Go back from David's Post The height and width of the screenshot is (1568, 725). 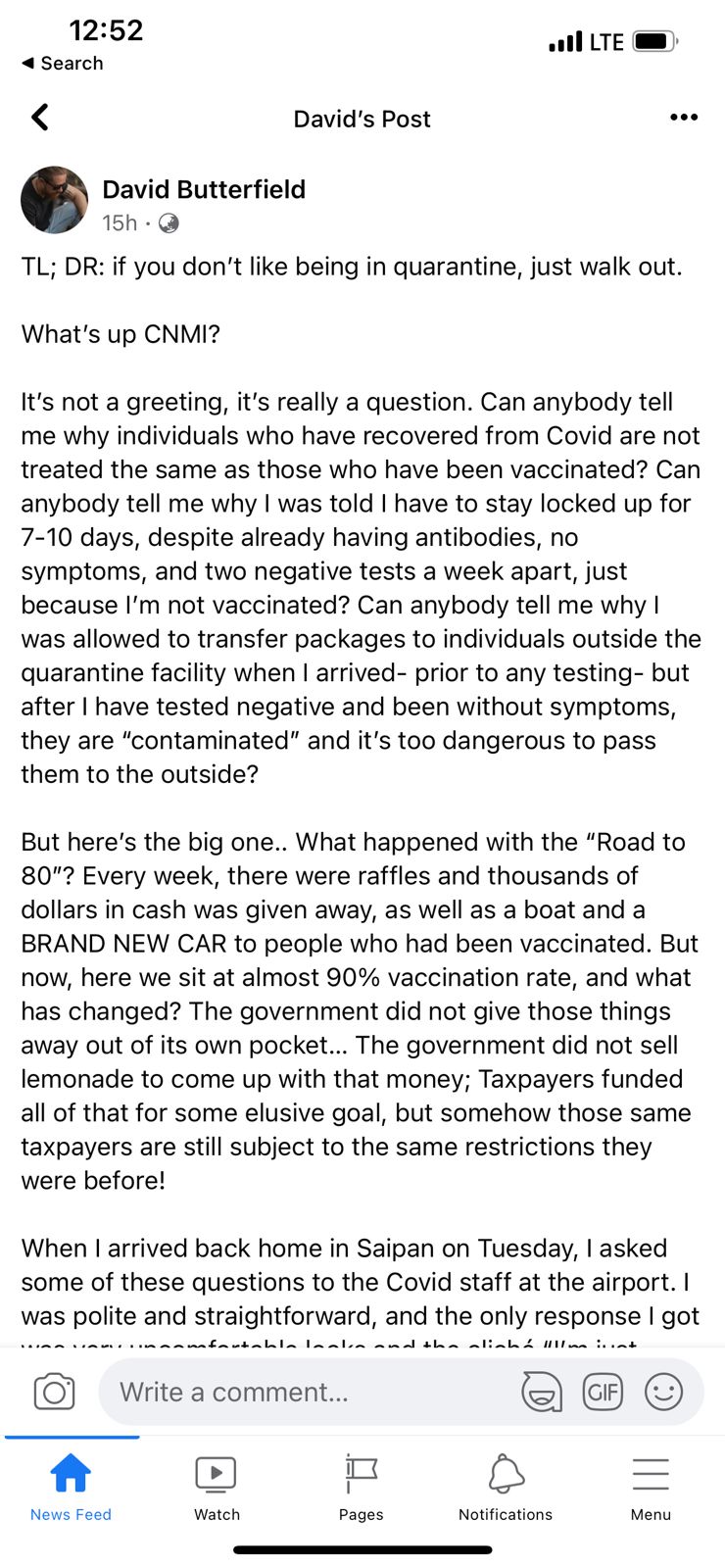pos(40,118)
